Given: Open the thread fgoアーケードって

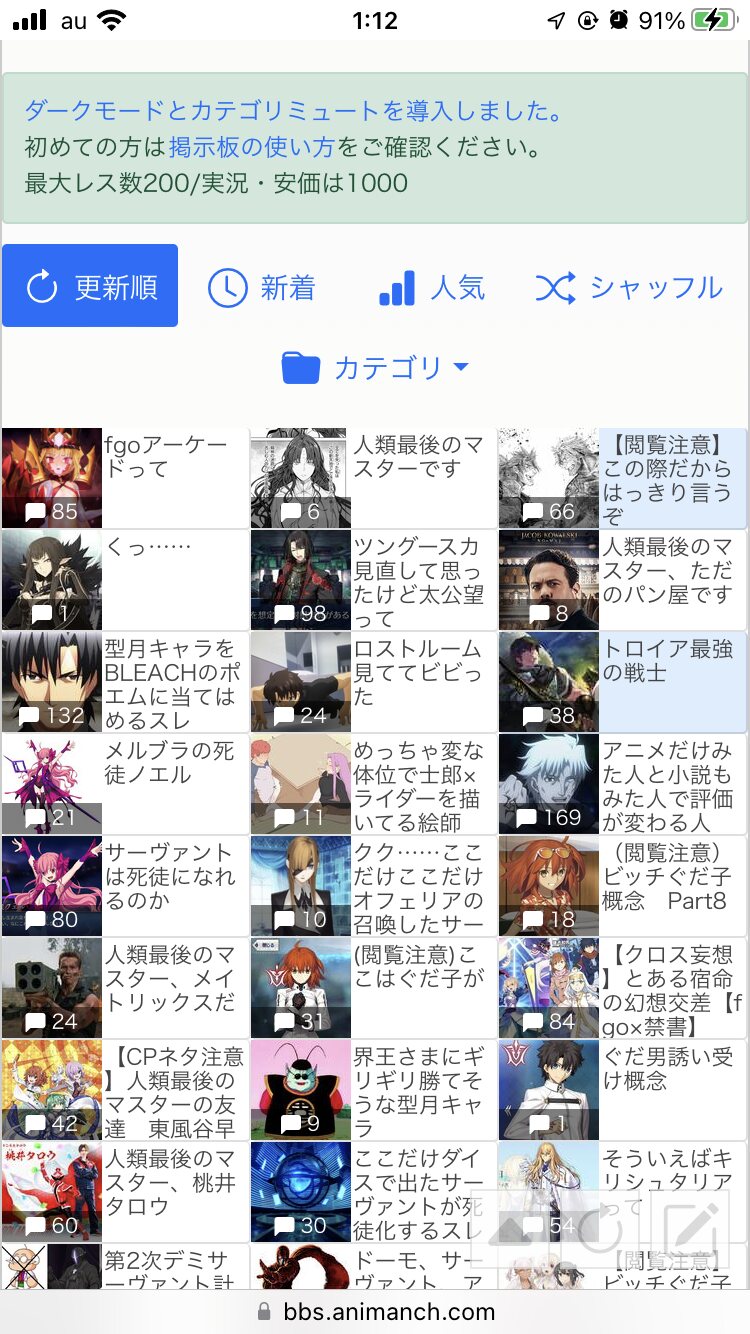Looking at the screenshot, I should pos(165,458).
